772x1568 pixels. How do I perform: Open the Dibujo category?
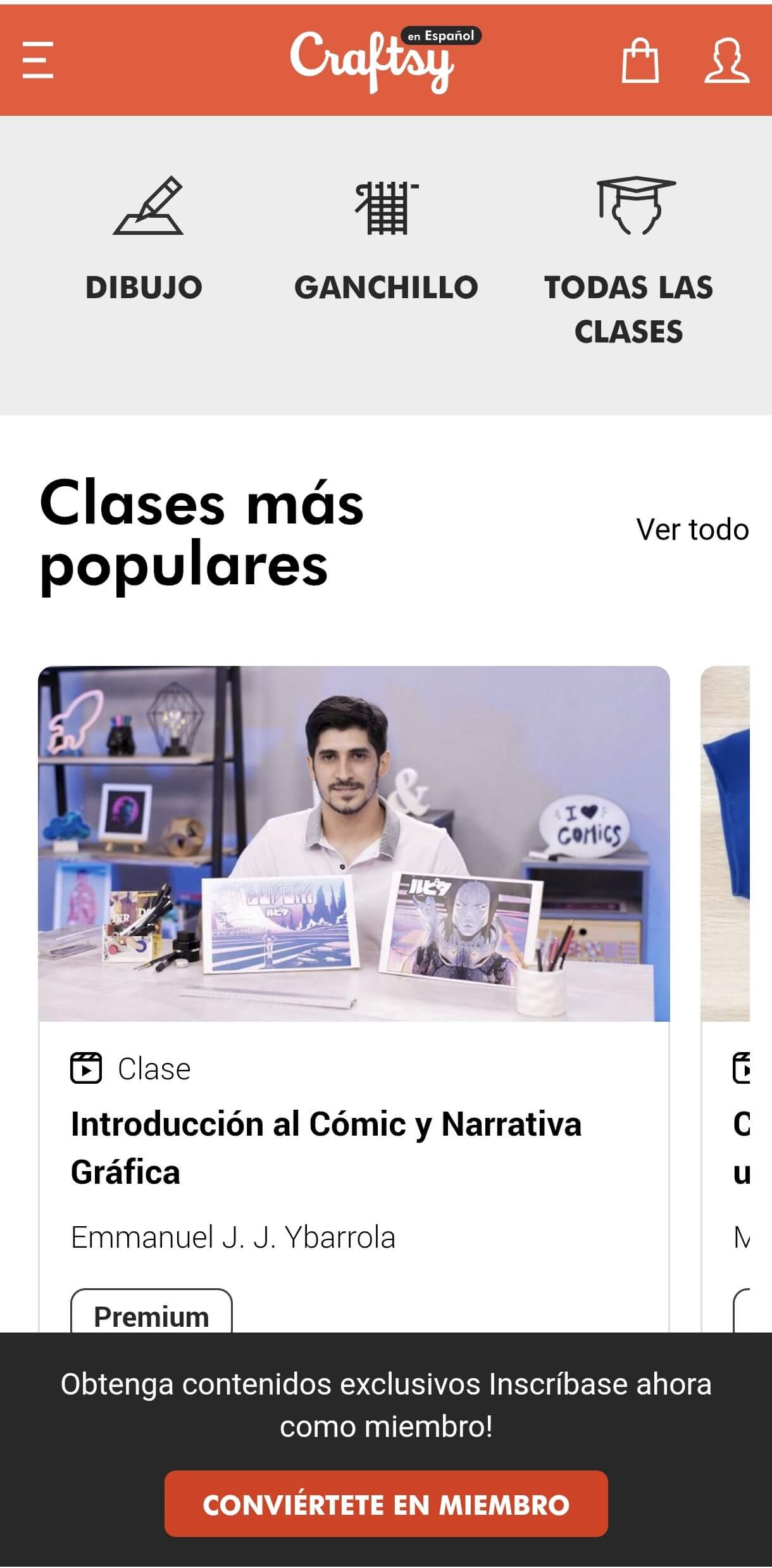(x=144, y=288)
